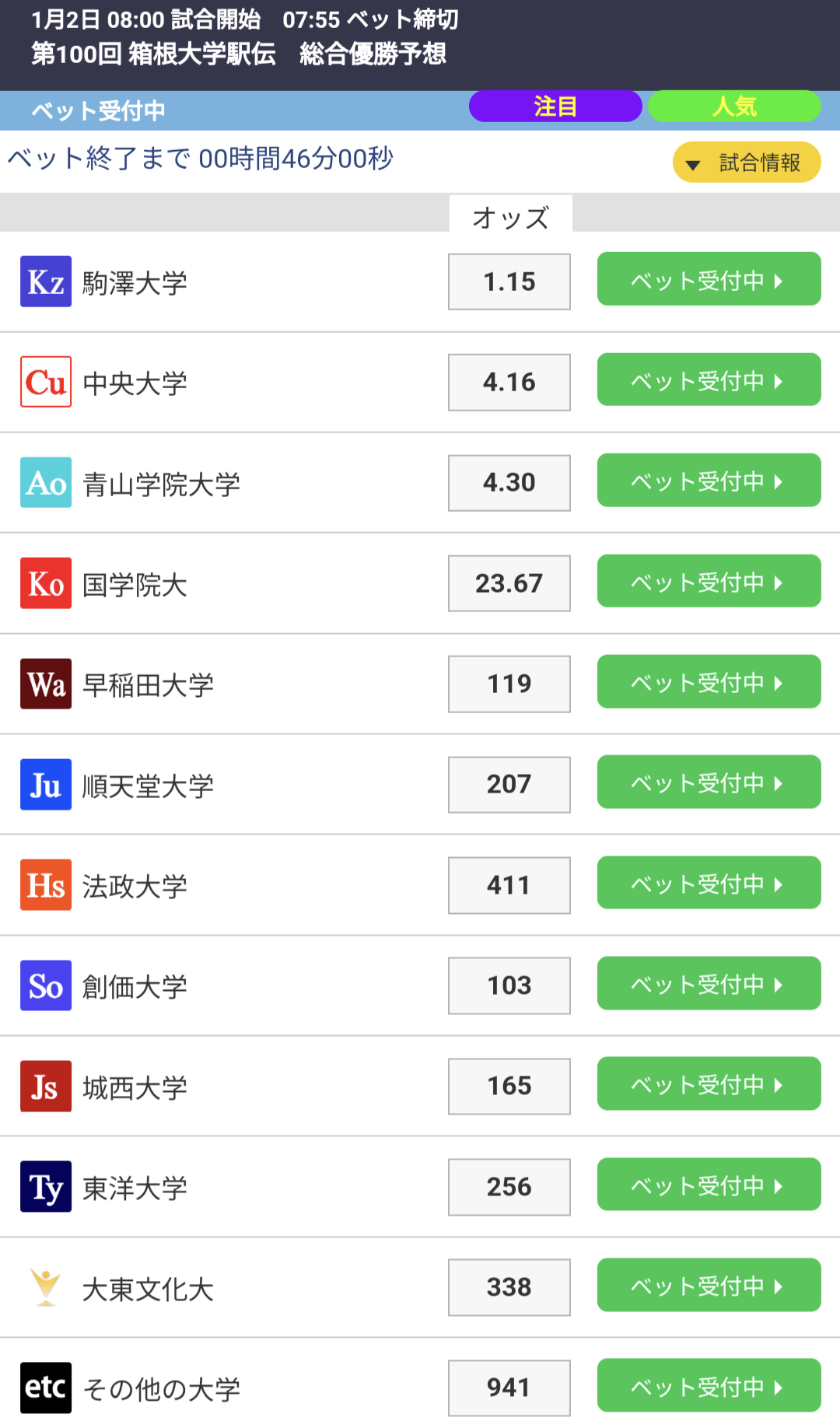Select the 4.16 odds for 中央大学

click(x=509, y=382)
